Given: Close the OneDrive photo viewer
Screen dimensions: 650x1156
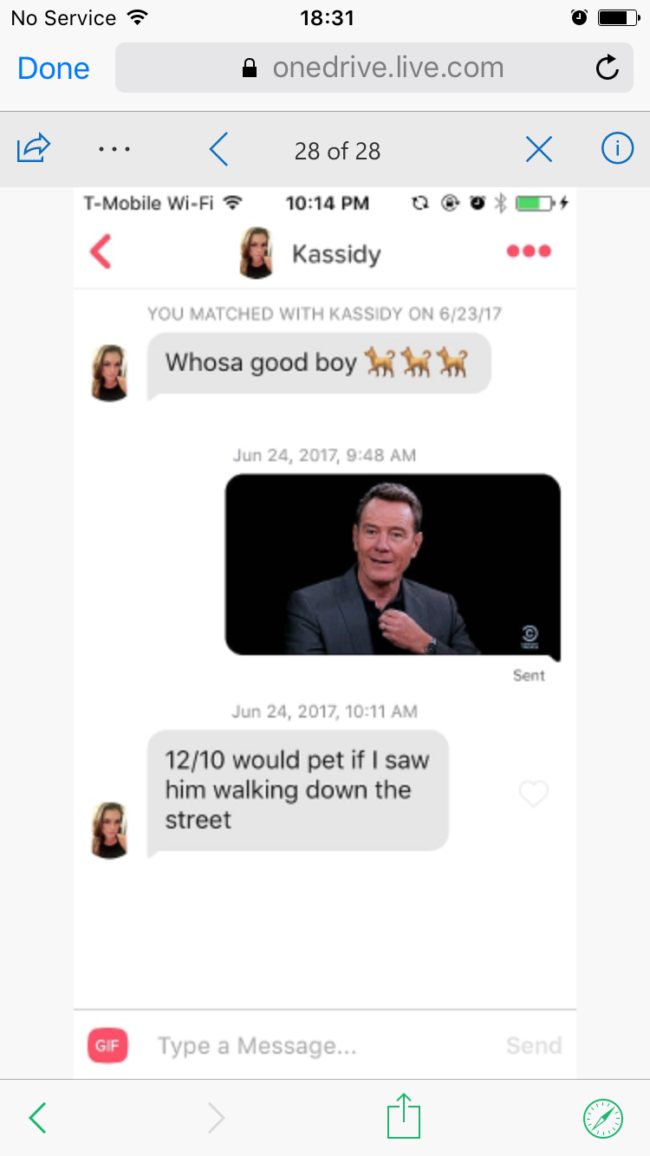Looking at the screenshot, I should click(x=538, y=150).
